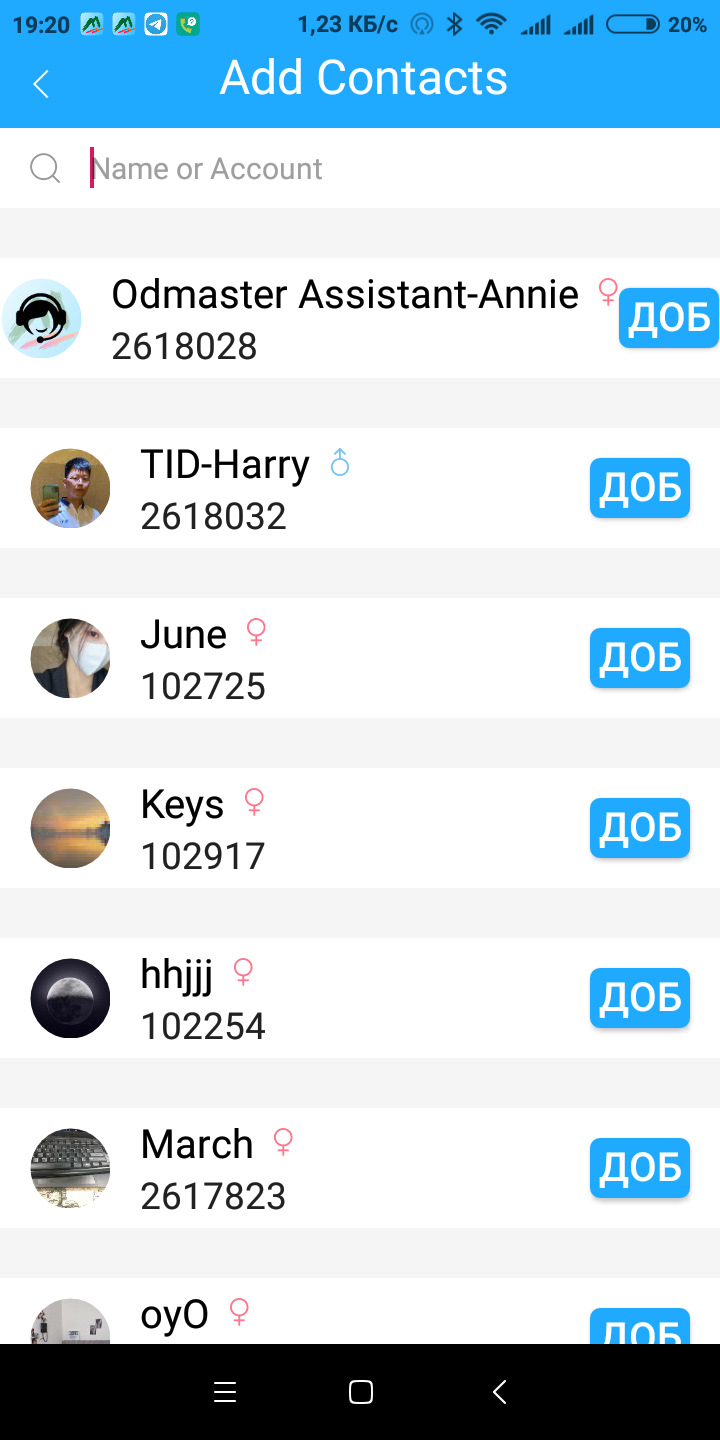Viewport: 720px width, 1440px height.
Task: Add TID-Harry with the ДОБ button
Action: point(640,488)
